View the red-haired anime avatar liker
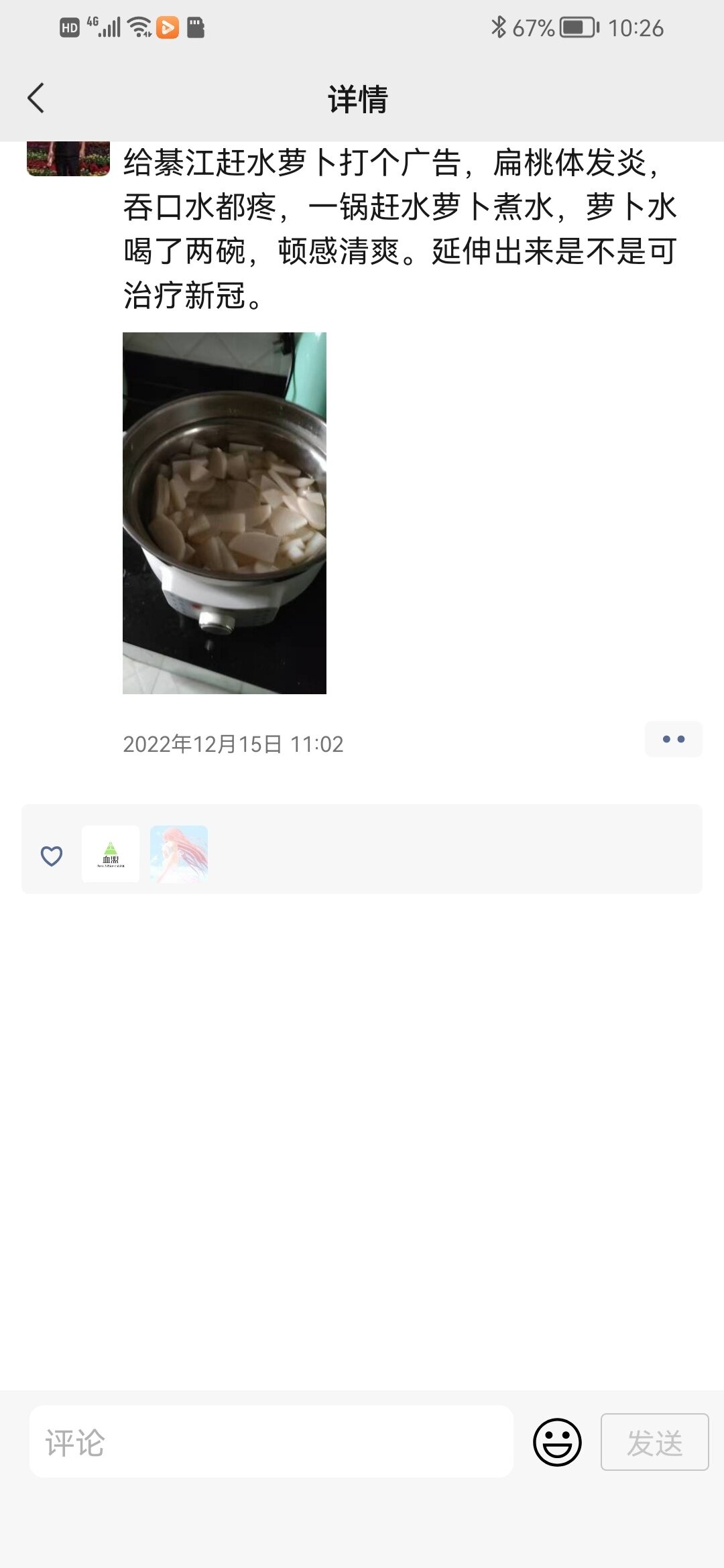724x1568 pixels. pyautogui.click(x=179, y=854)
